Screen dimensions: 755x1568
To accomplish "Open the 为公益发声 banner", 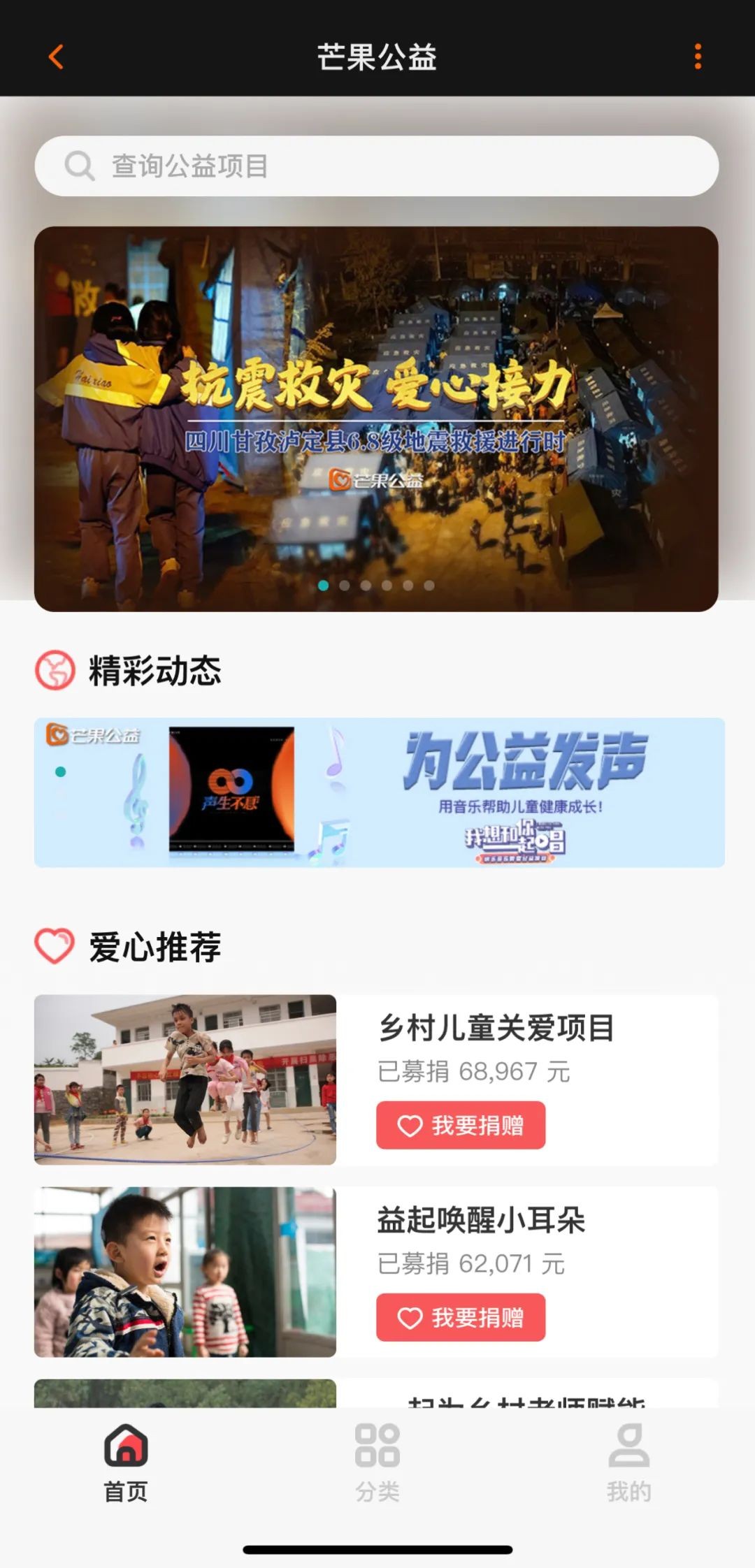I will pyautogui.click(x=379, y=792).
